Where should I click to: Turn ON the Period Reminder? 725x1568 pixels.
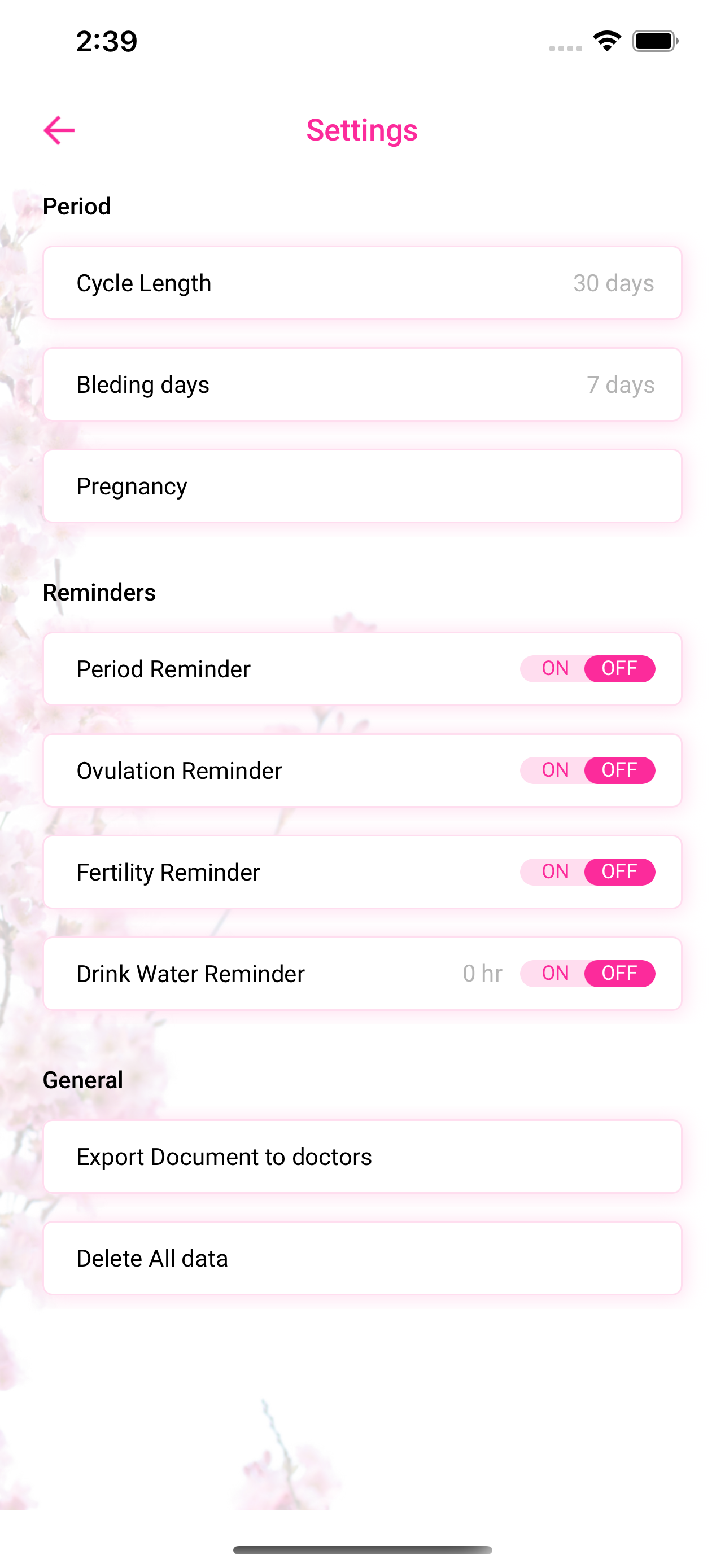[x=554, y=669]
